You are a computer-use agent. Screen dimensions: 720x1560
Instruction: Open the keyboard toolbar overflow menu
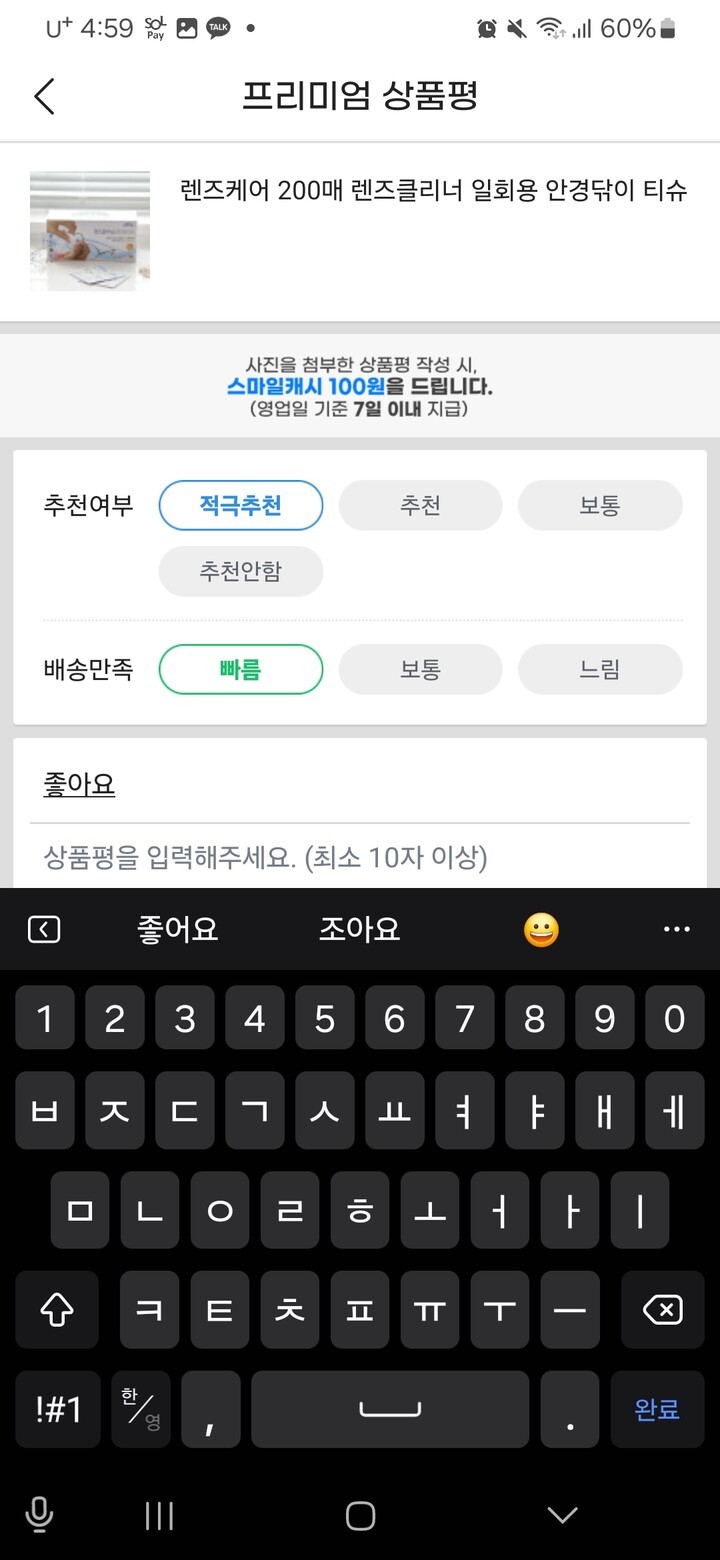tap(677, 929)
